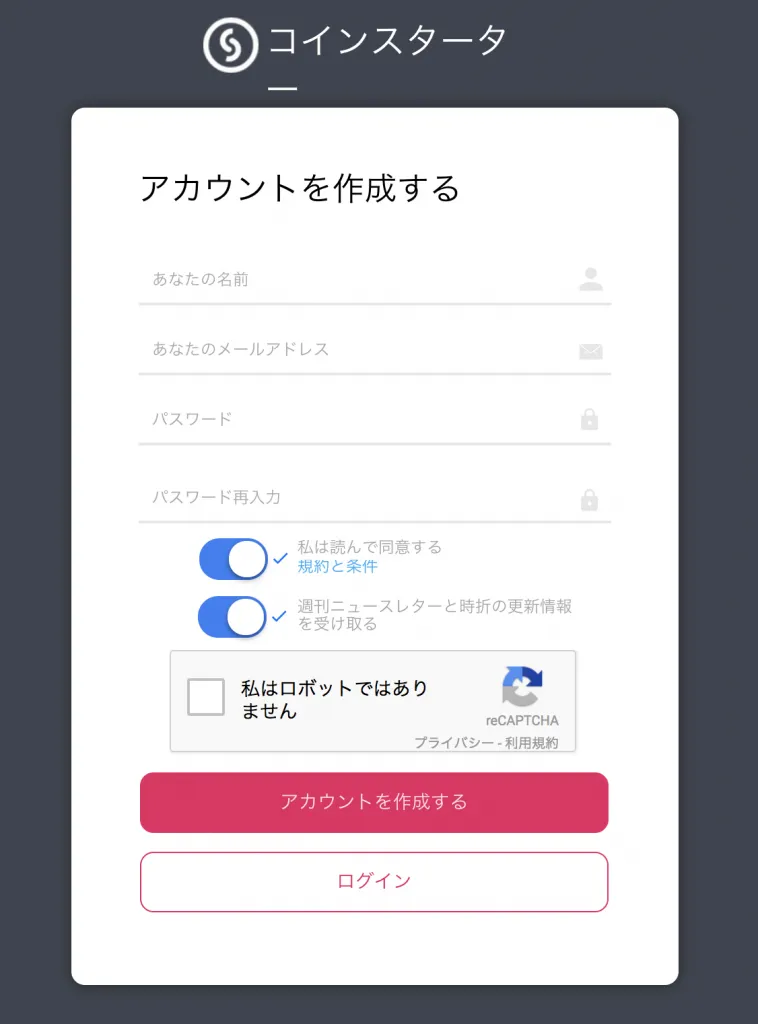
Task: Click the lock icon in the password re-entry field
Action: (x=592, y=498)
